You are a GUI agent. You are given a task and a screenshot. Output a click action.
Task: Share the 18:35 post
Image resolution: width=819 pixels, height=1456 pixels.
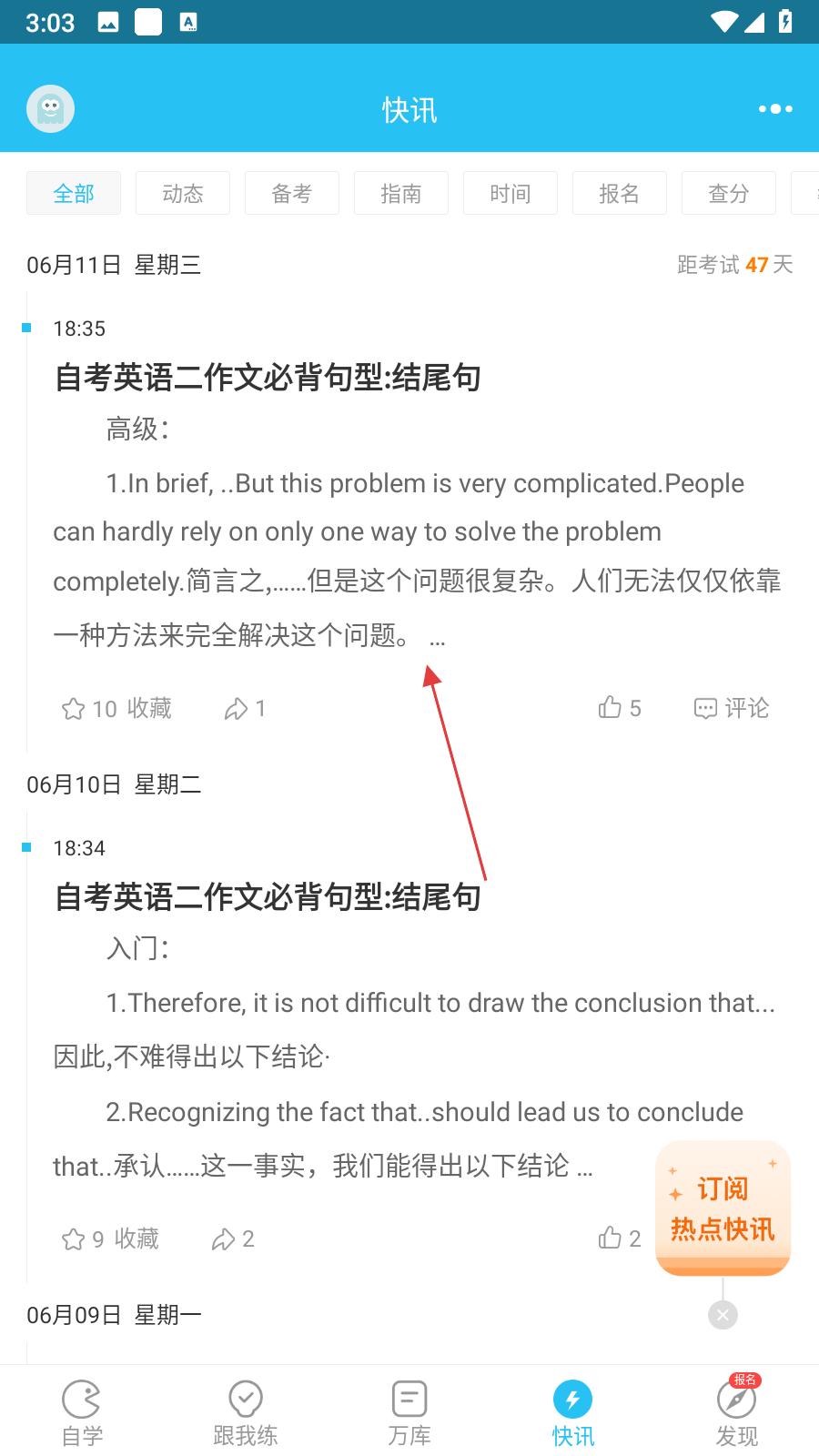pyautogui.click(x=245, y=708)
